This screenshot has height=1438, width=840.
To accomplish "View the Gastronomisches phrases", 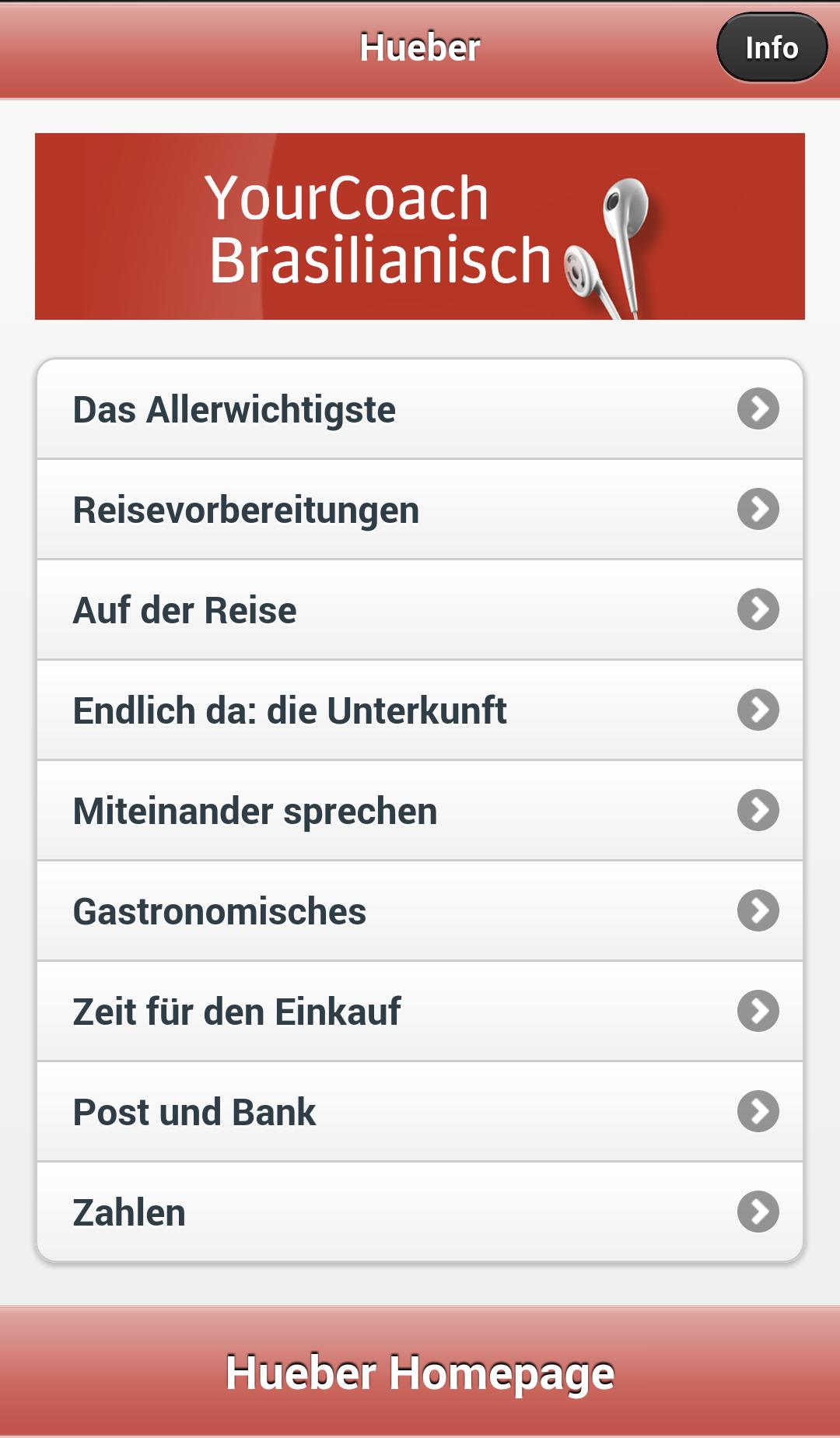I will [x=420, y=911].
